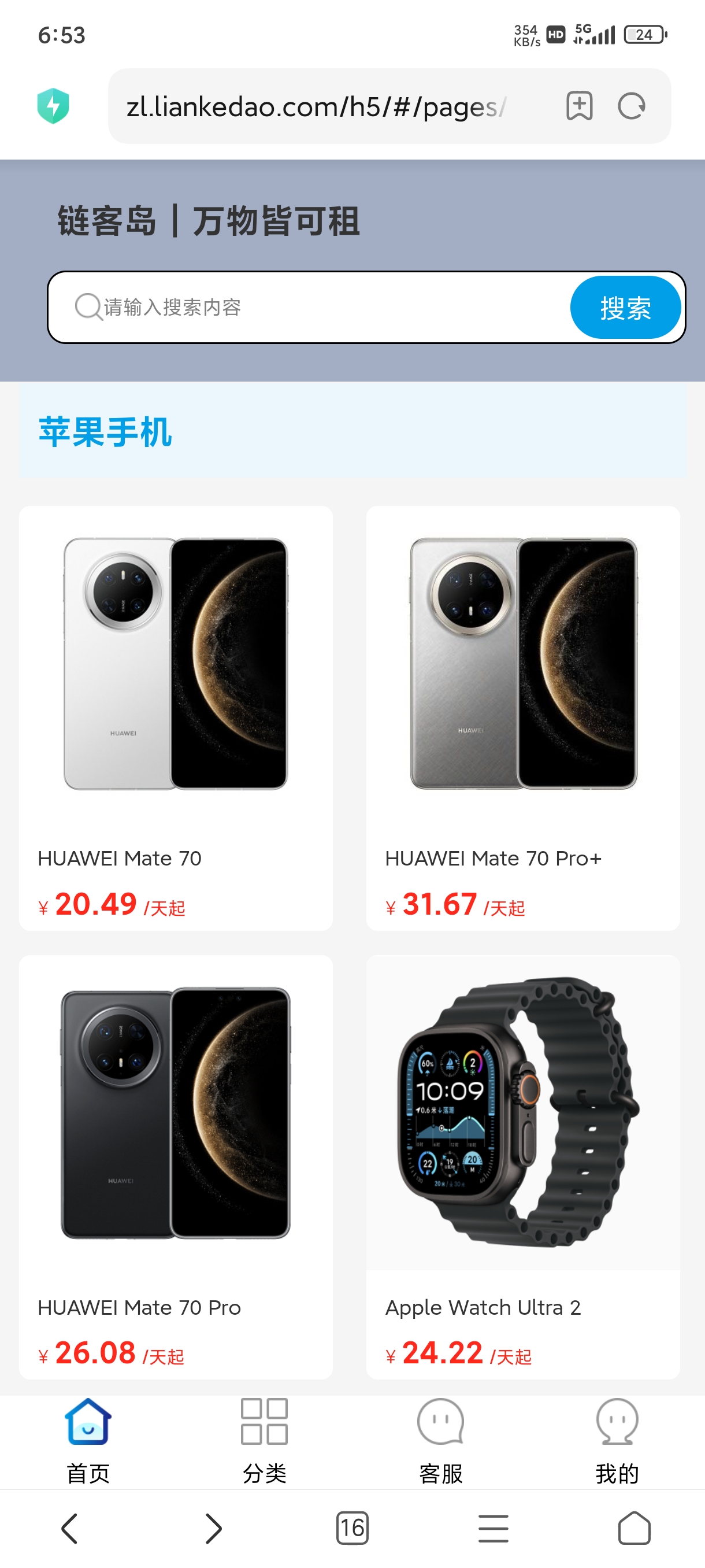This screenshot has width=705, height=1568.
Task: Go back with the browser back arrow
Action: point(70,1529)
